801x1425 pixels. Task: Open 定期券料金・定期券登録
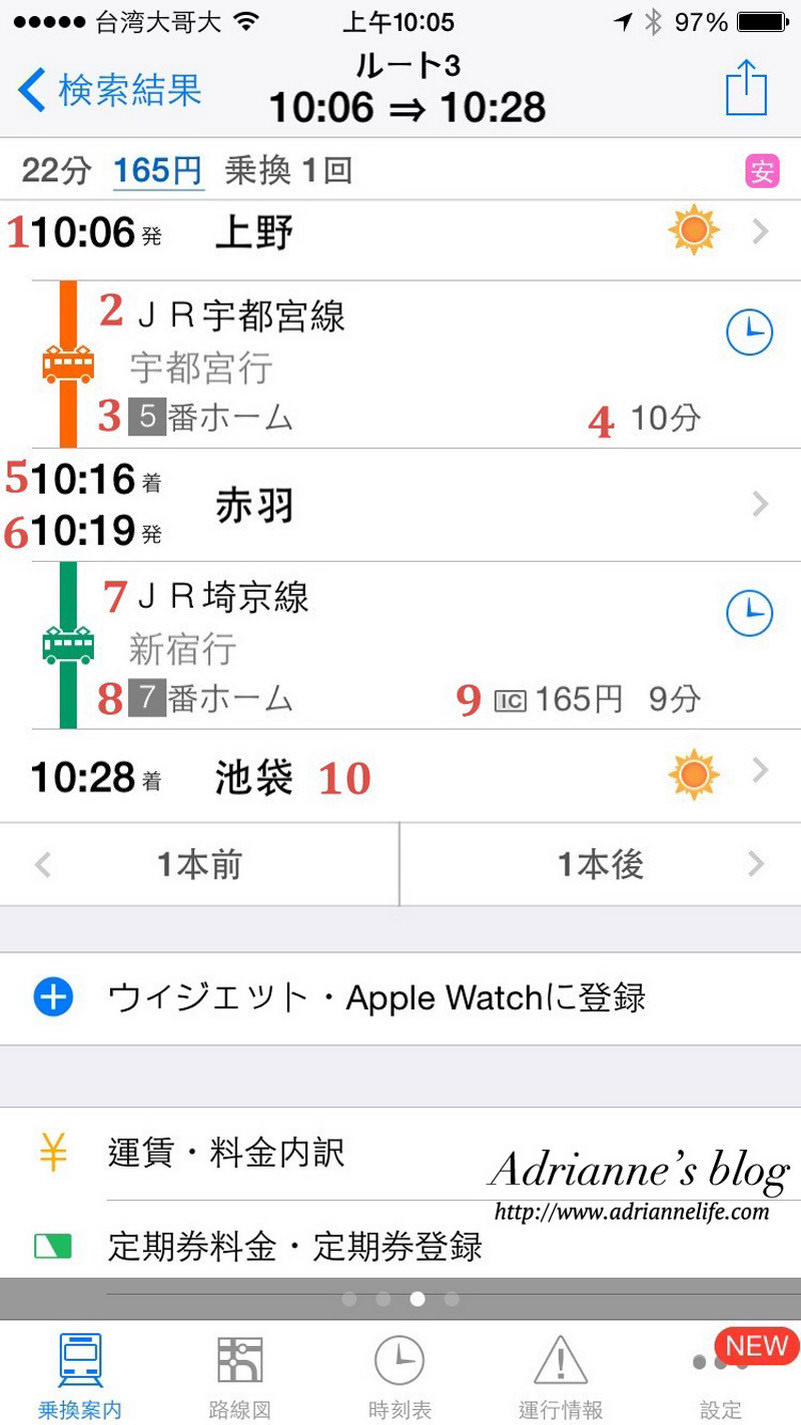point(400,1246)
